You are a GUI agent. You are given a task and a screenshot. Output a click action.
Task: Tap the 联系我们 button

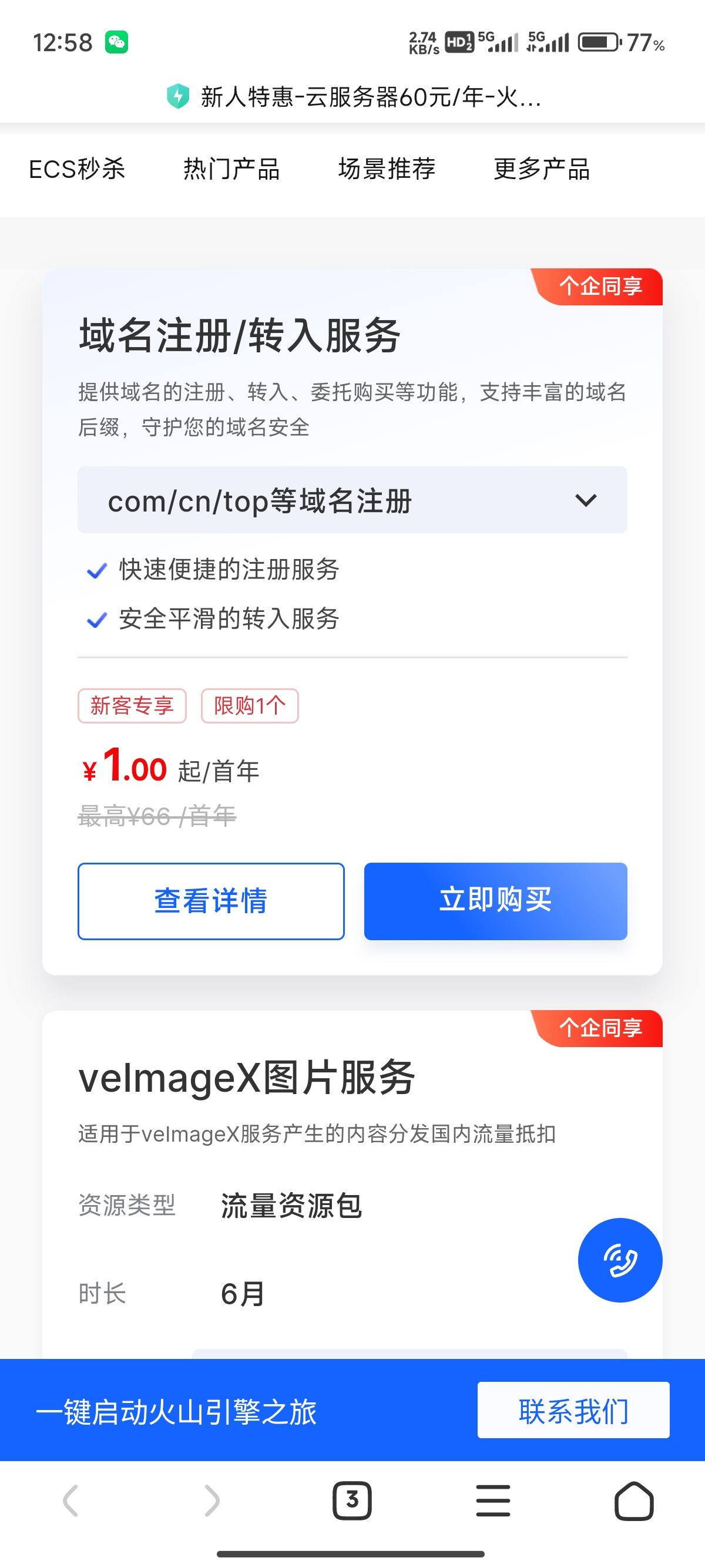pos(573,1411)
